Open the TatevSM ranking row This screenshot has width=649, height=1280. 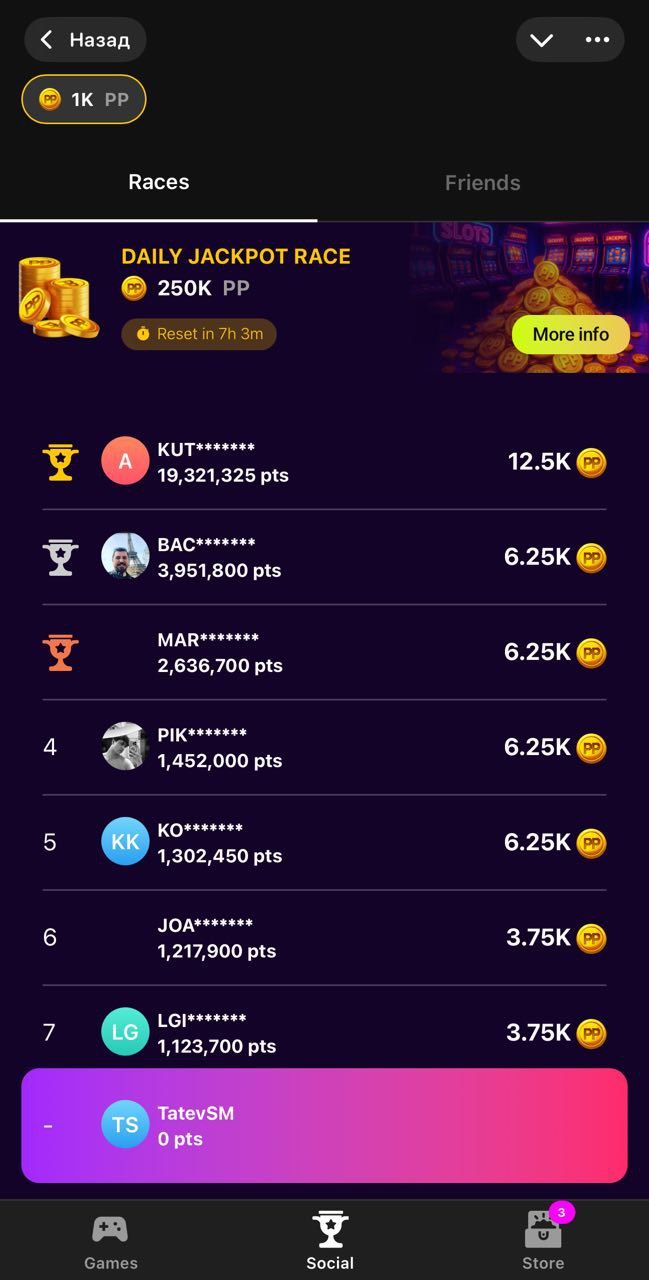click(324, 1125)
